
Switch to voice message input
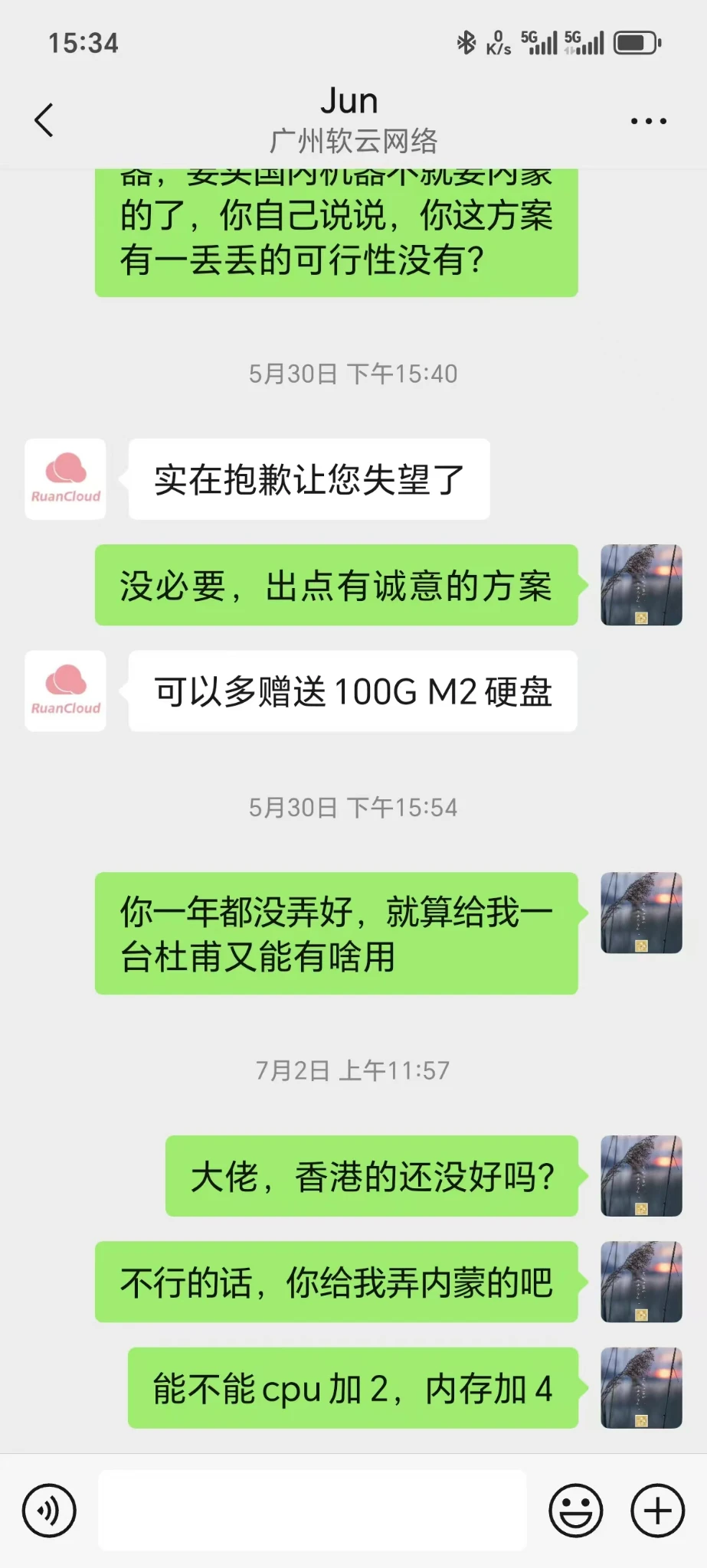coord(49,1511)
